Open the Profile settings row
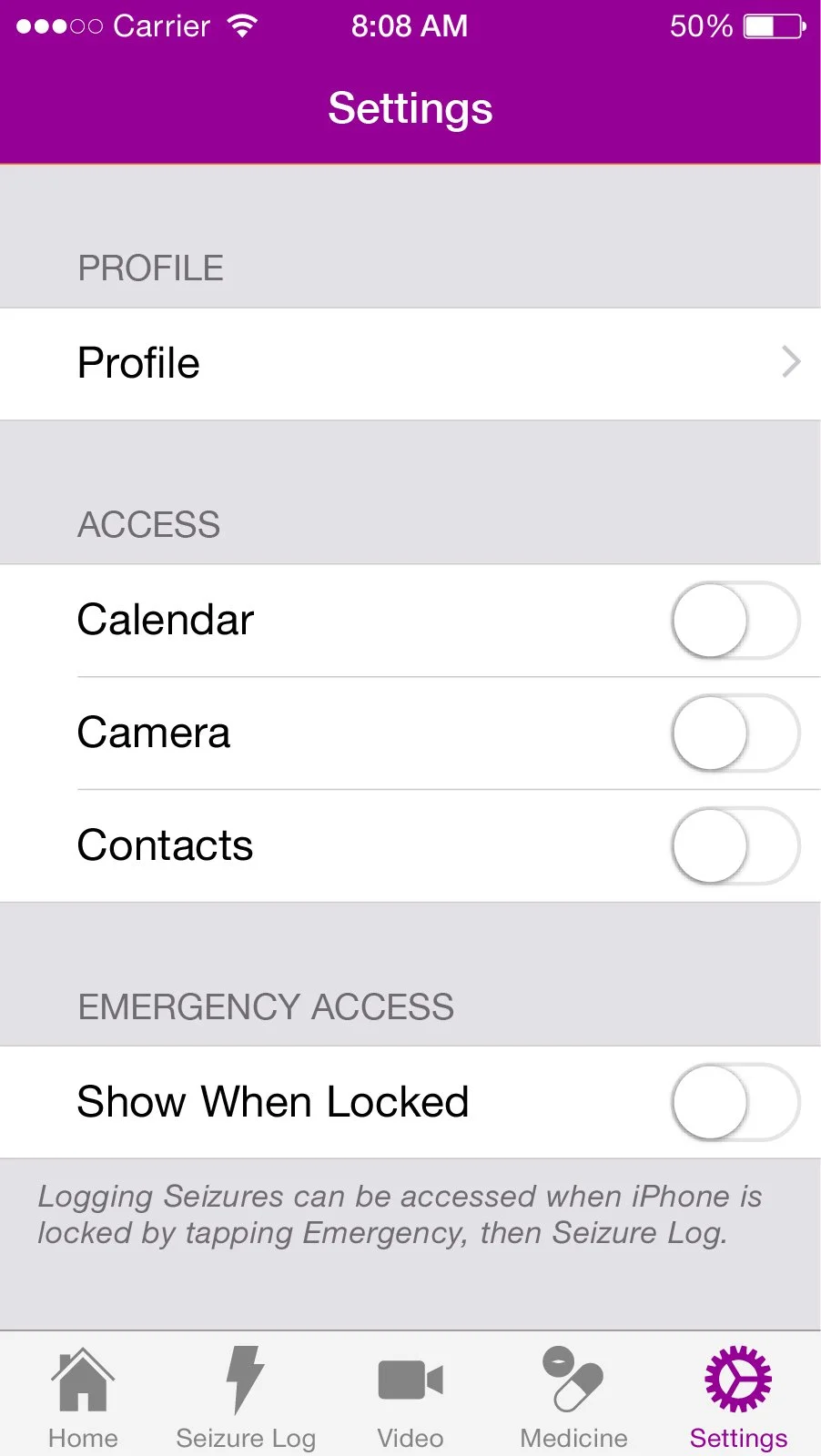This screenshot has width=821, height=1456. 410,363
